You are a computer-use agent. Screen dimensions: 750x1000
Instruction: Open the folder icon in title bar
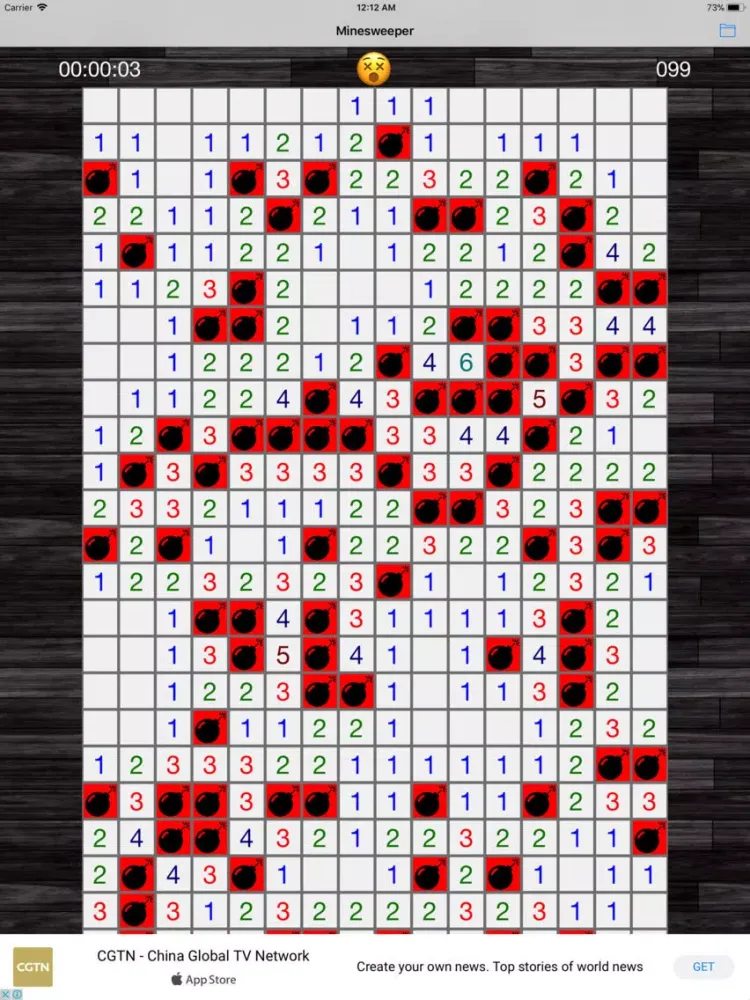727,31
